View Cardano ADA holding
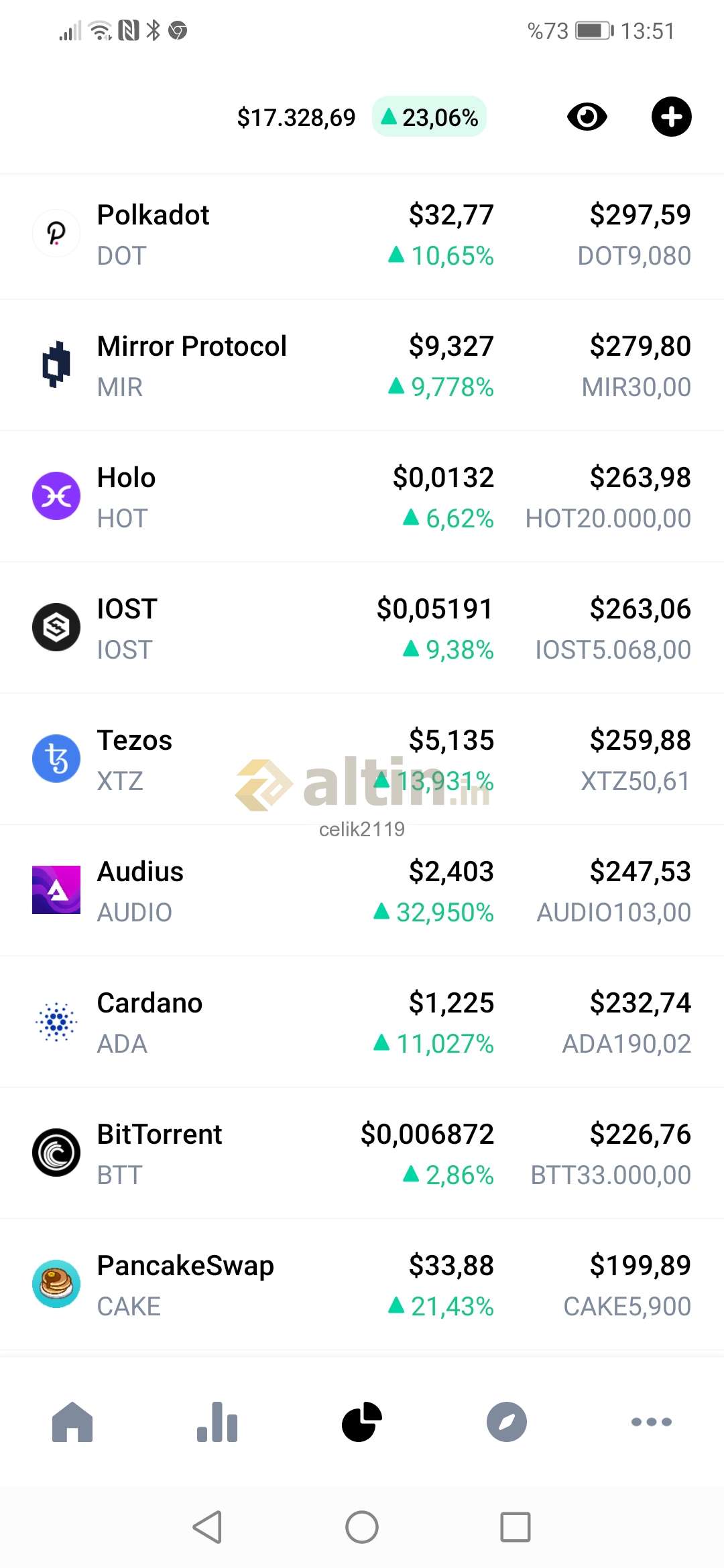This screenshot has height=1568, width=724. [362, 1022]
